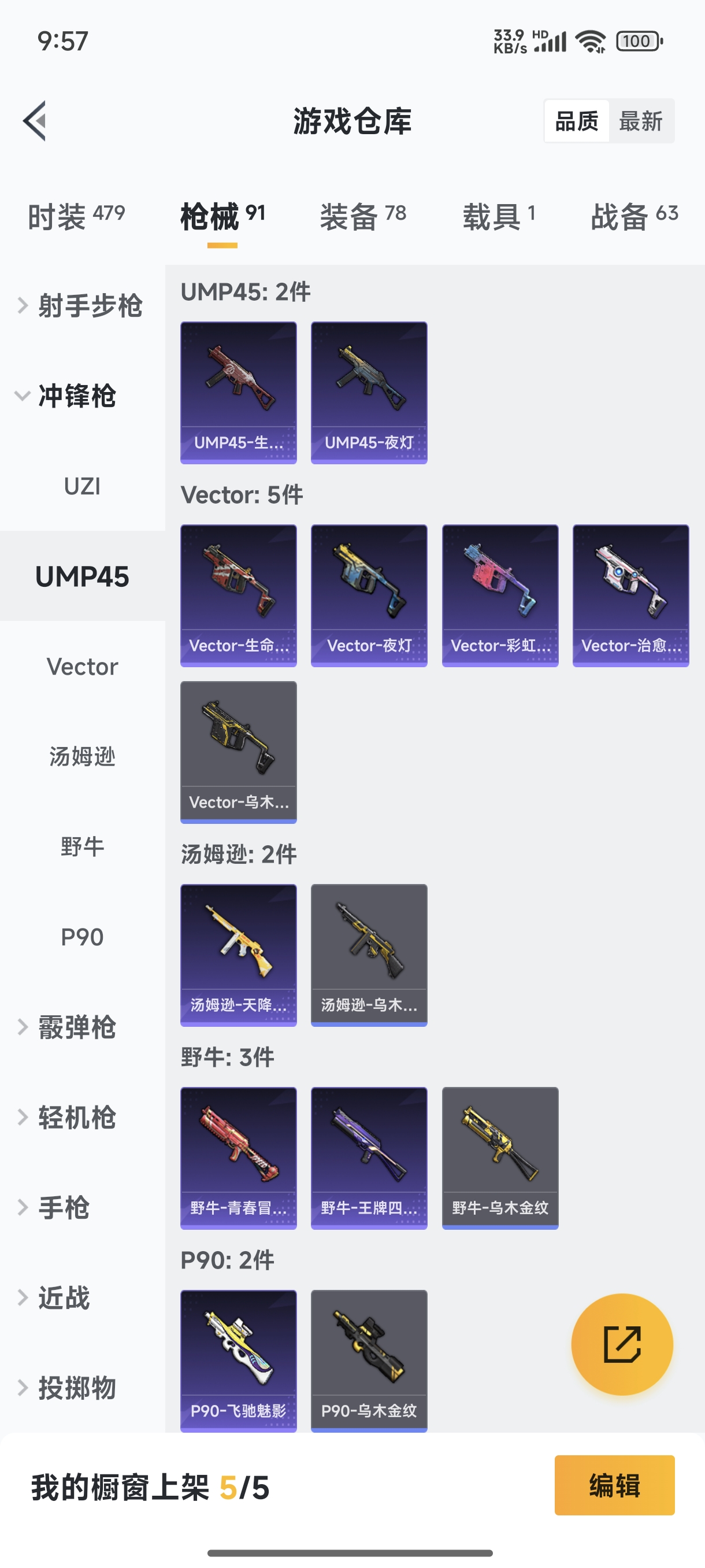The image size is (705, 1568).
Task: Select the 野牛-乌木金纹 skin
Action: click(x=499, y=1156)
